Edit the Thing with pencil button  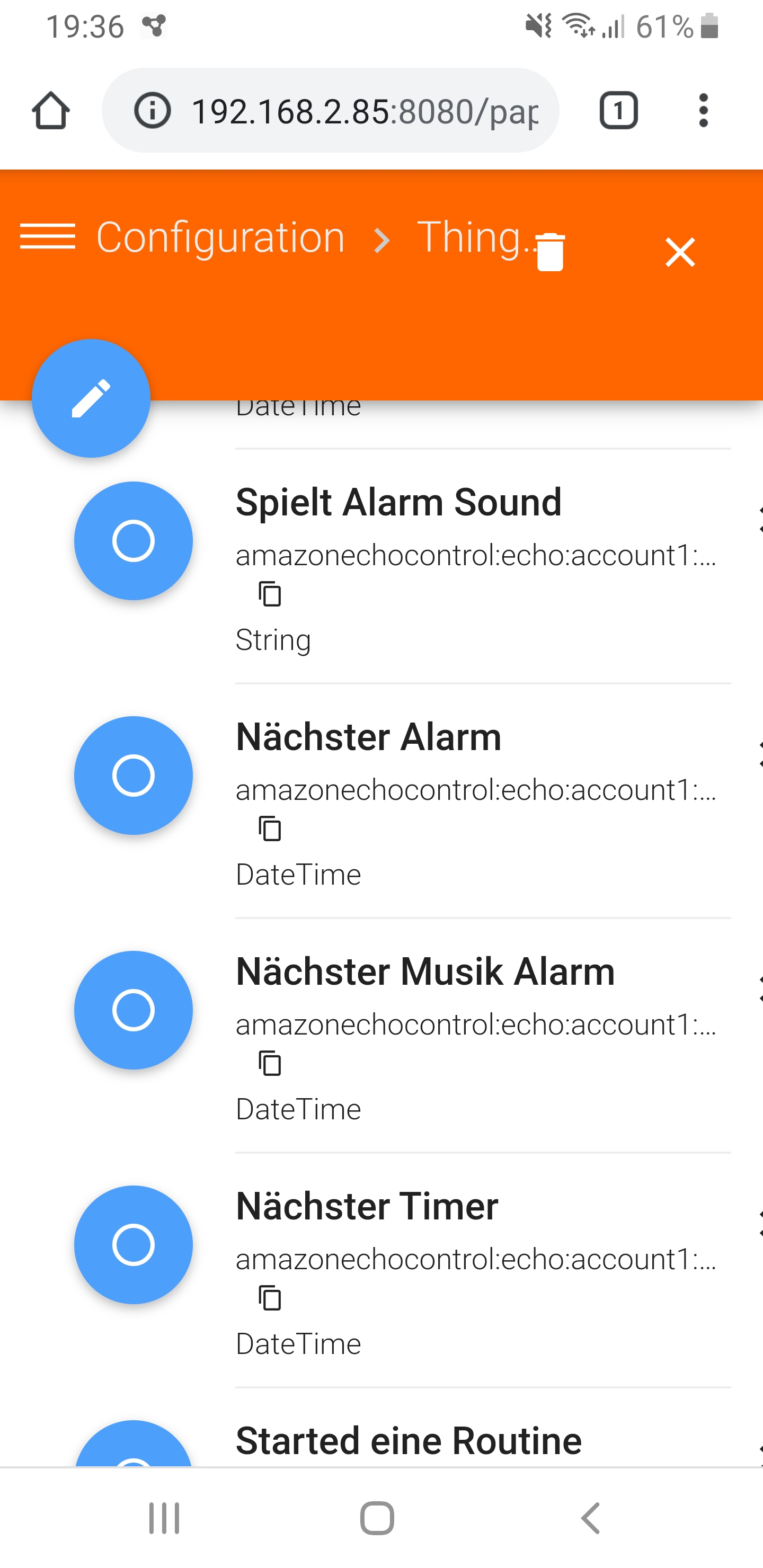click(x=91, y=398)
